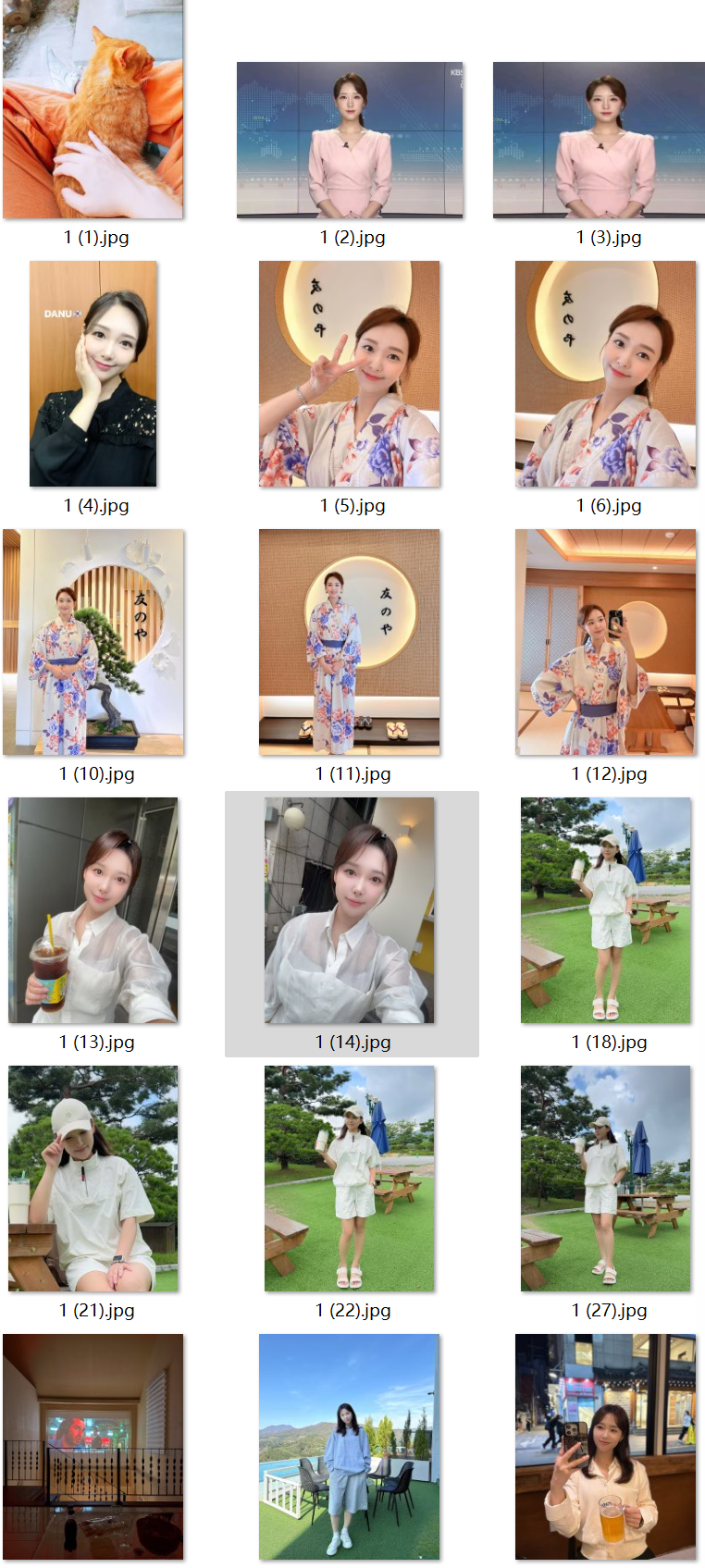Viewport: 705px width, 1568px height.
Task: Open the file 1 (4).jpg
Action: pos(93,374)
